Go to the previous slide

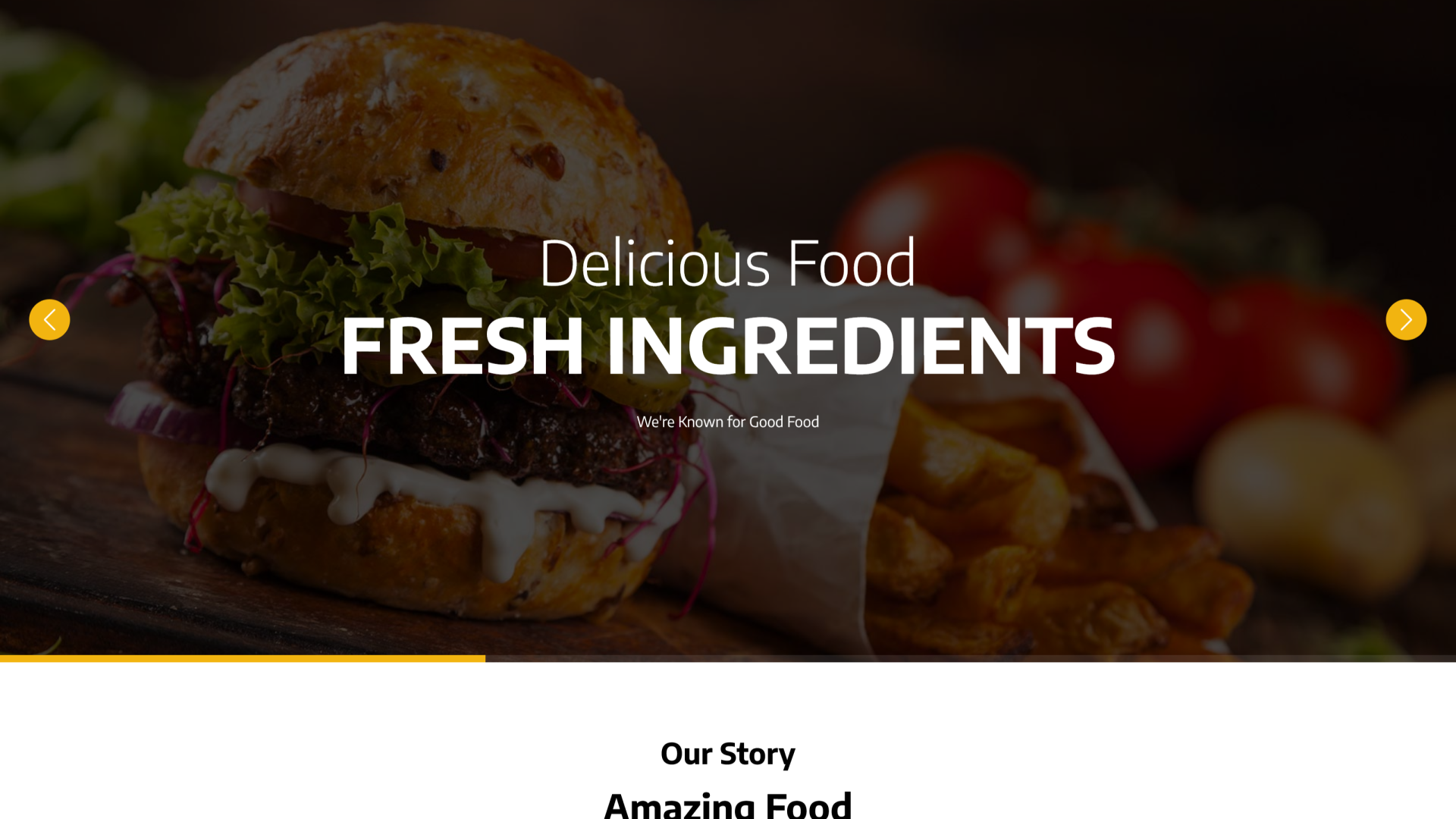49,319
